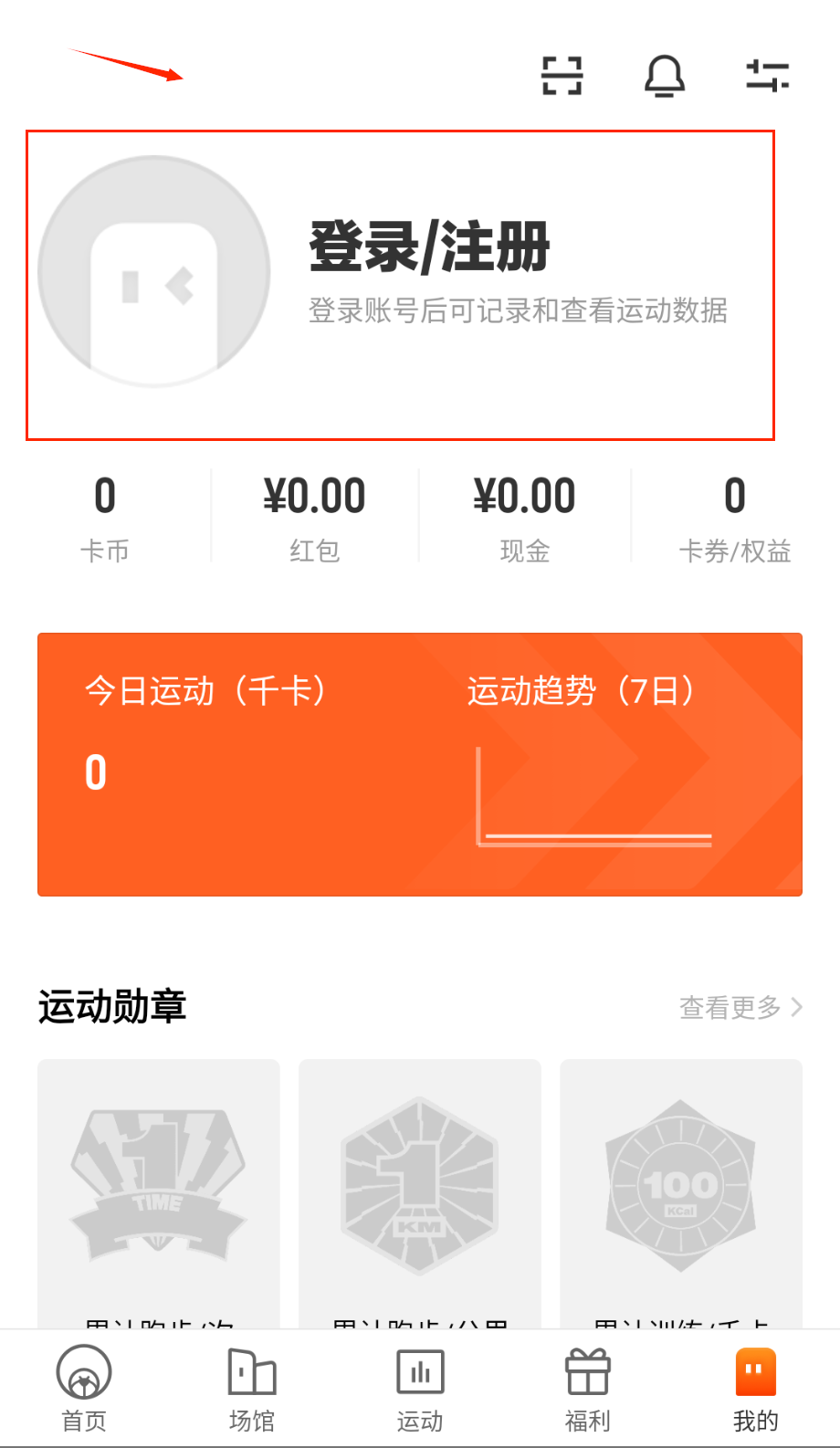Viewport: 840px width, 1448px height.
Task: Open the TIME running medal card
Action: click(x=159, y=1187)
